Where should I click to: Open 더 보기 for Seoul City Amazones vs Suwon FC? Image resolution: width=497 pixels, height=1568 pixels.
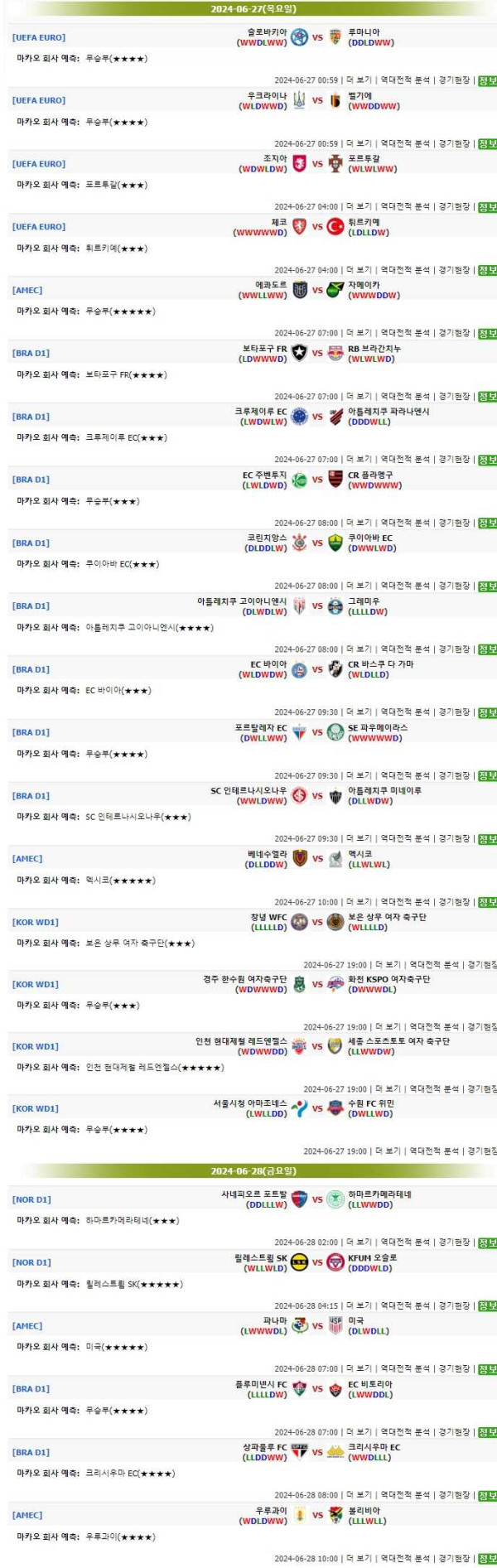[388, 1151]
